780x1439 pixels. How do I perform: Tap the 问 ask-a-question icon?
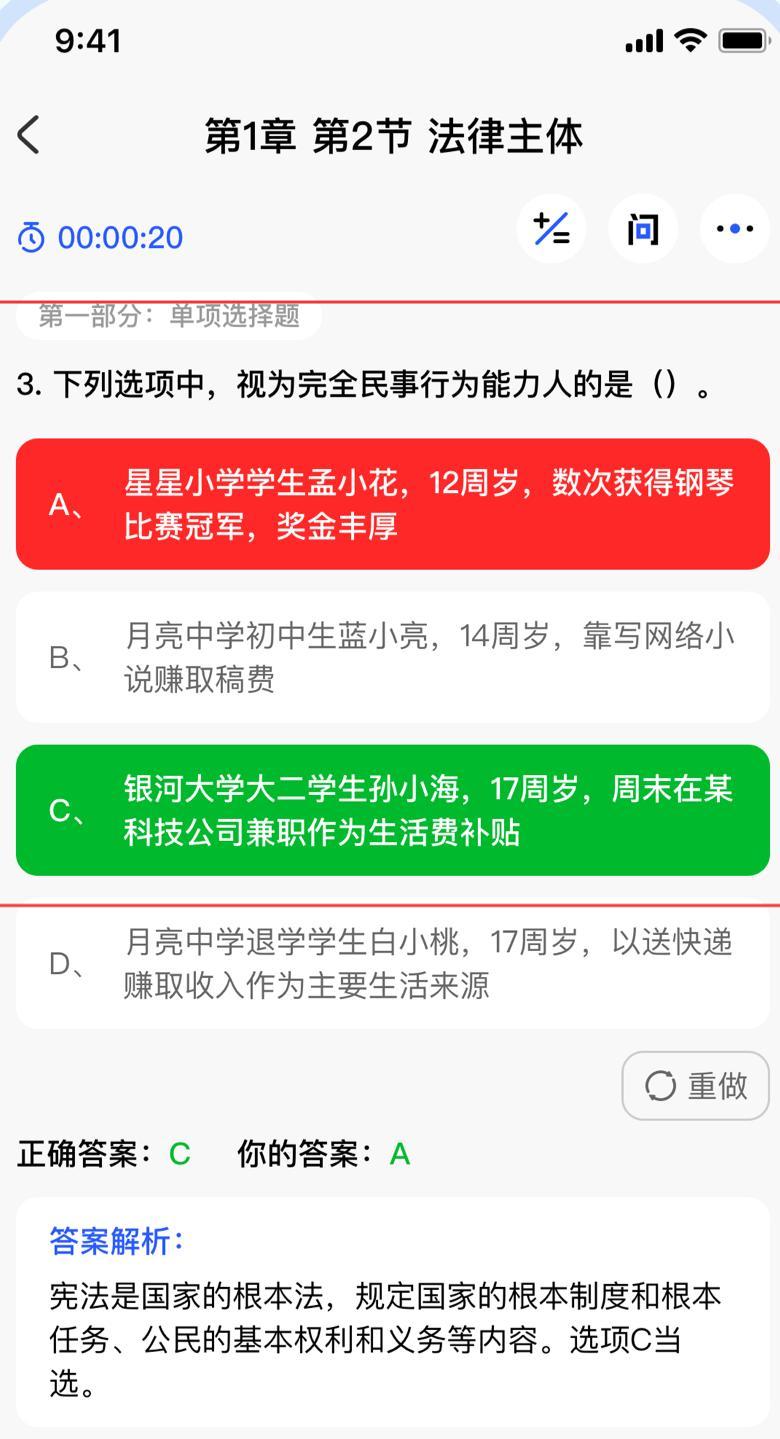click(643, 229)
